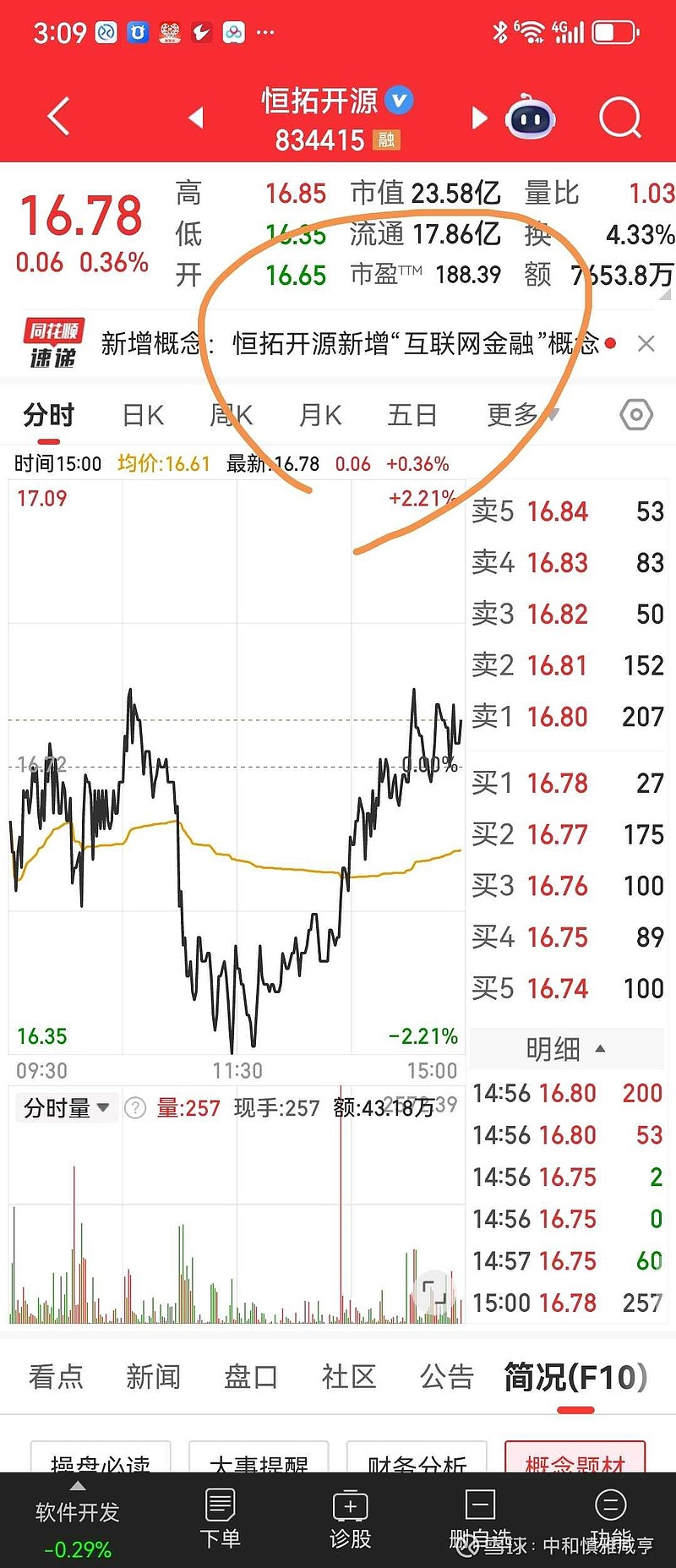
Task: Open the chart settings hexagon icon
Action: 635,415
